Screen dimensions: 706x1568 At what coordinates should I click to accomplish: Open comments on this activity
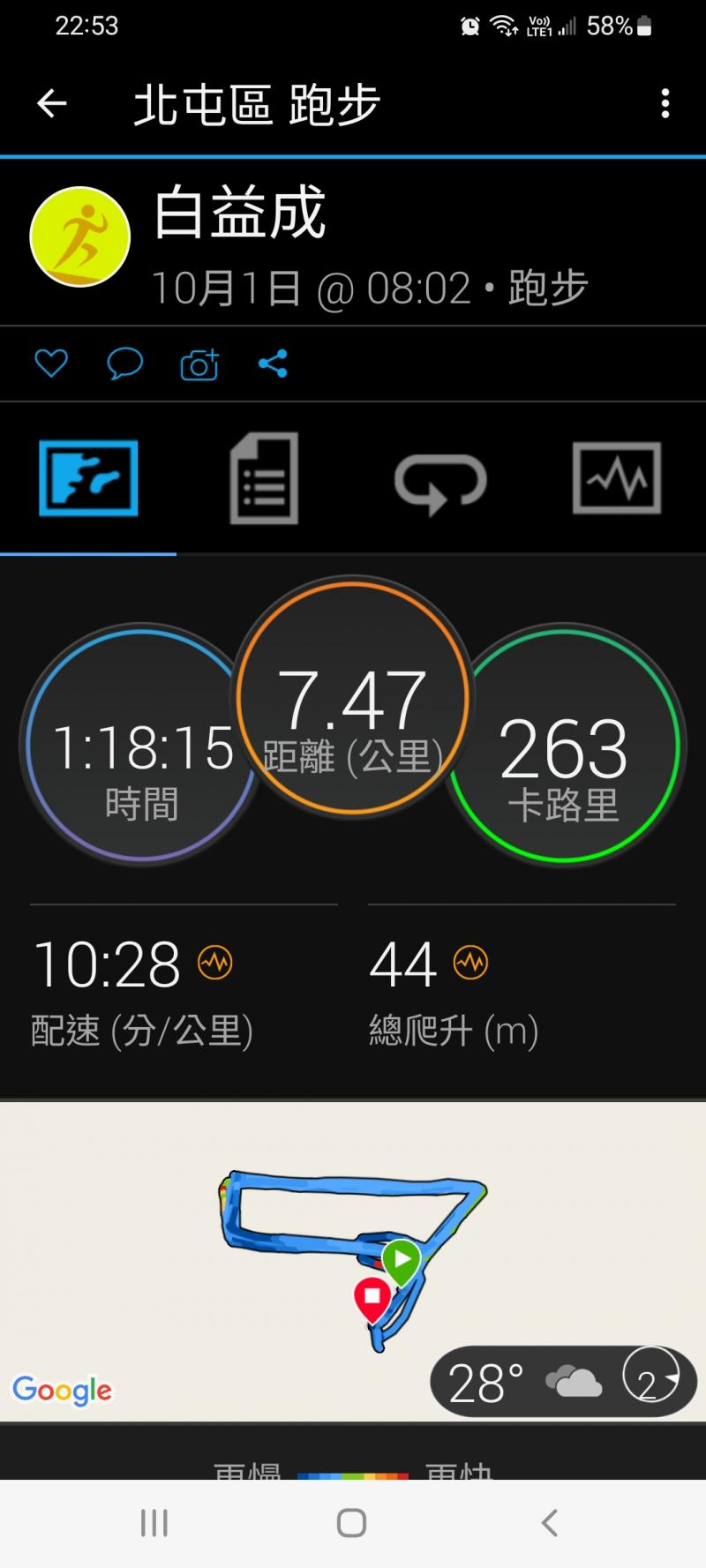[x=124, y=364]
